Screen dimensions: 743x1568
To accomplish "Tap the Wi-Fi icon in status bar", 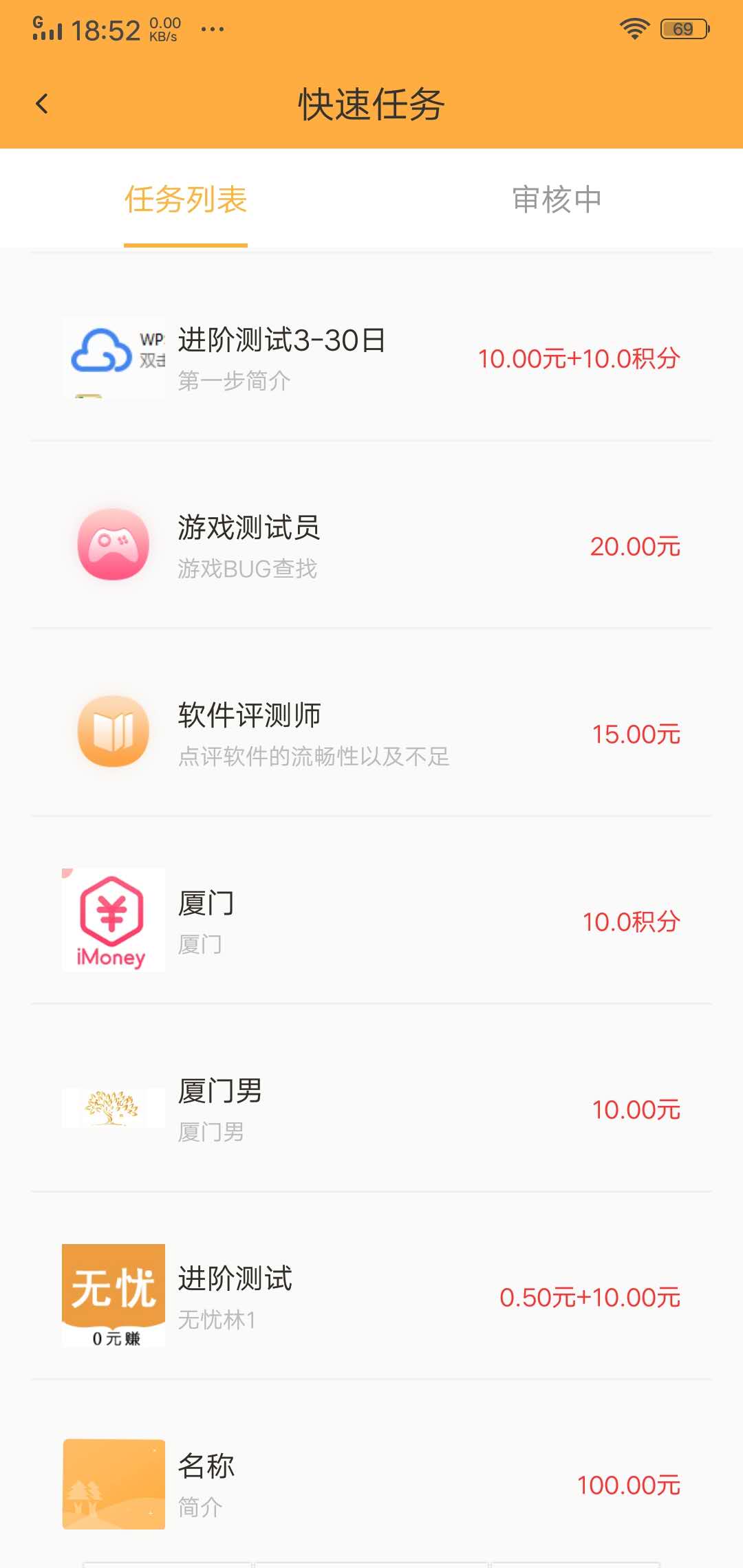I will click(634, 28).
